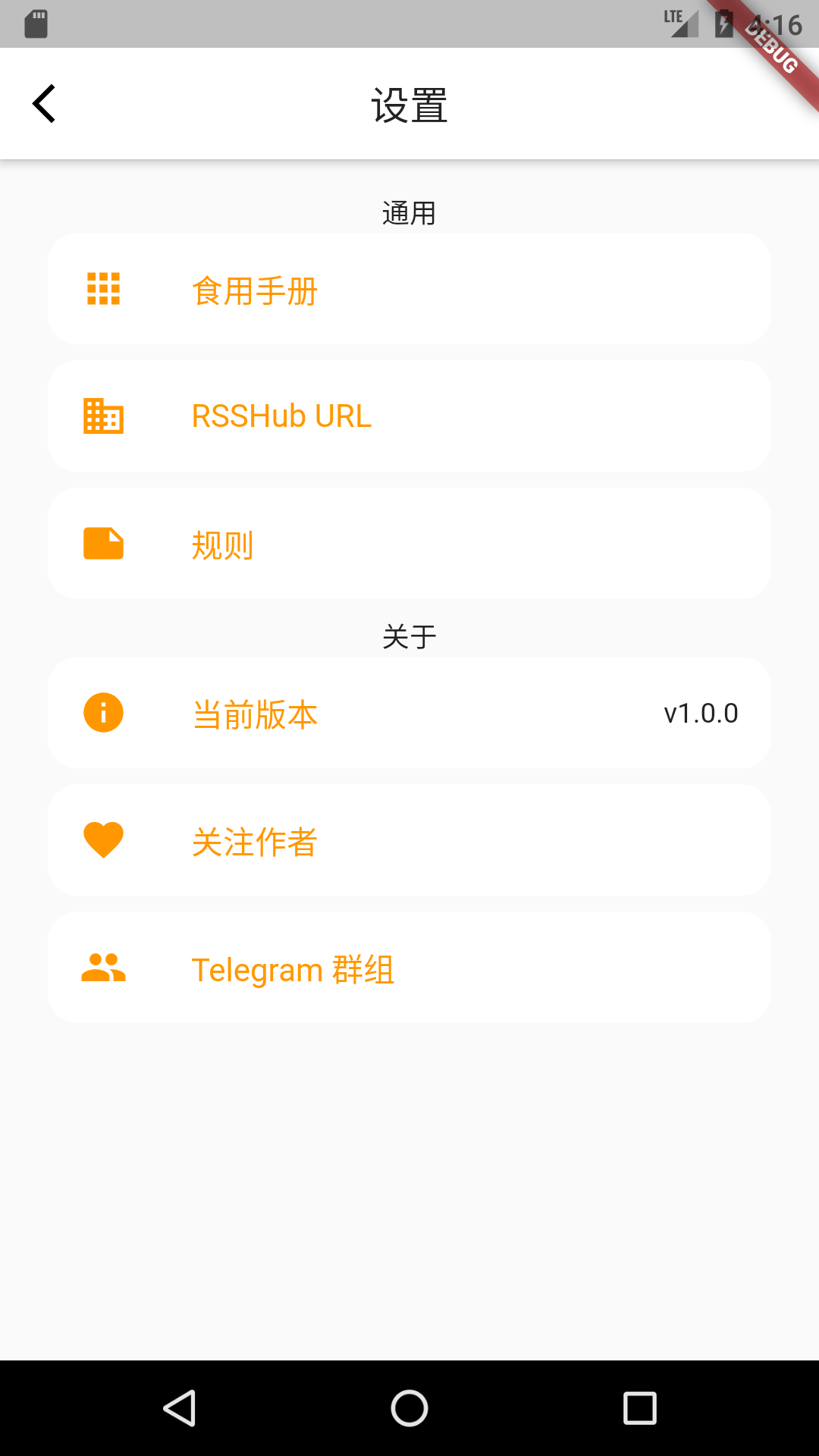
Task: Open recent apps from the navigation bar
Action: (639, 1408)
